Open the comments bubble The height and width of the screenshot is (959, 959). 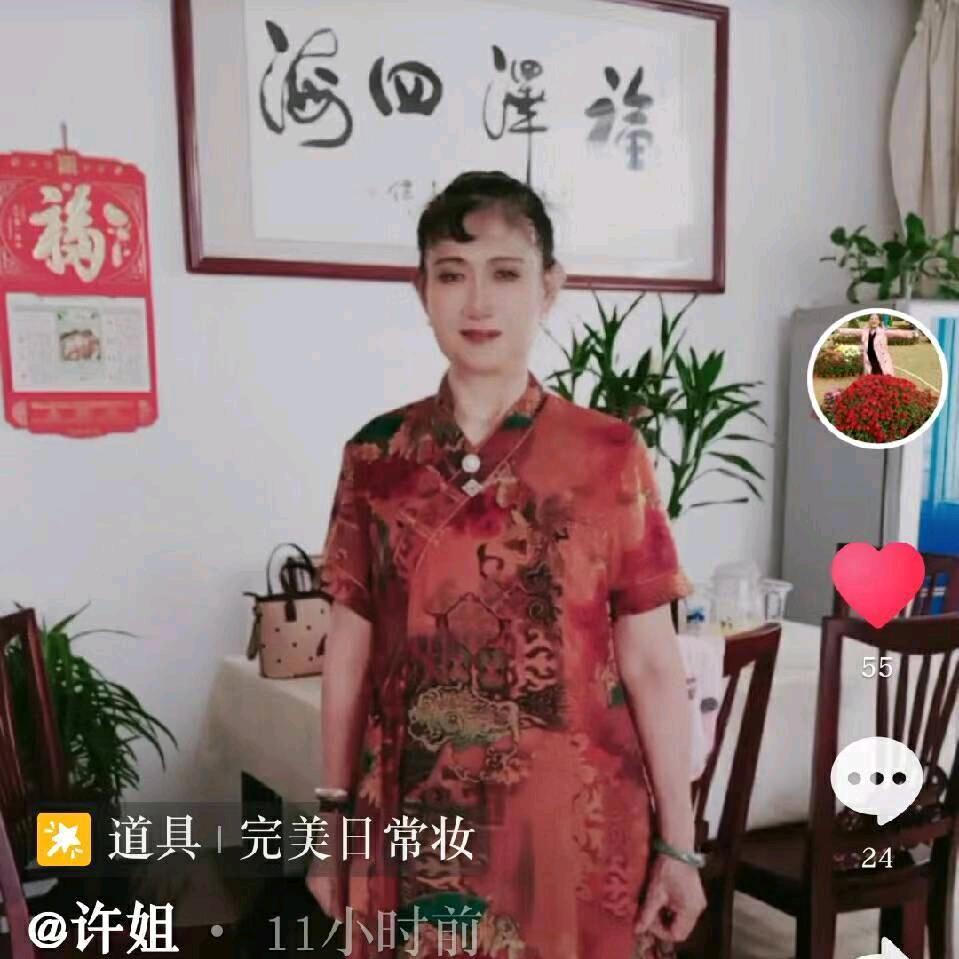876,781
